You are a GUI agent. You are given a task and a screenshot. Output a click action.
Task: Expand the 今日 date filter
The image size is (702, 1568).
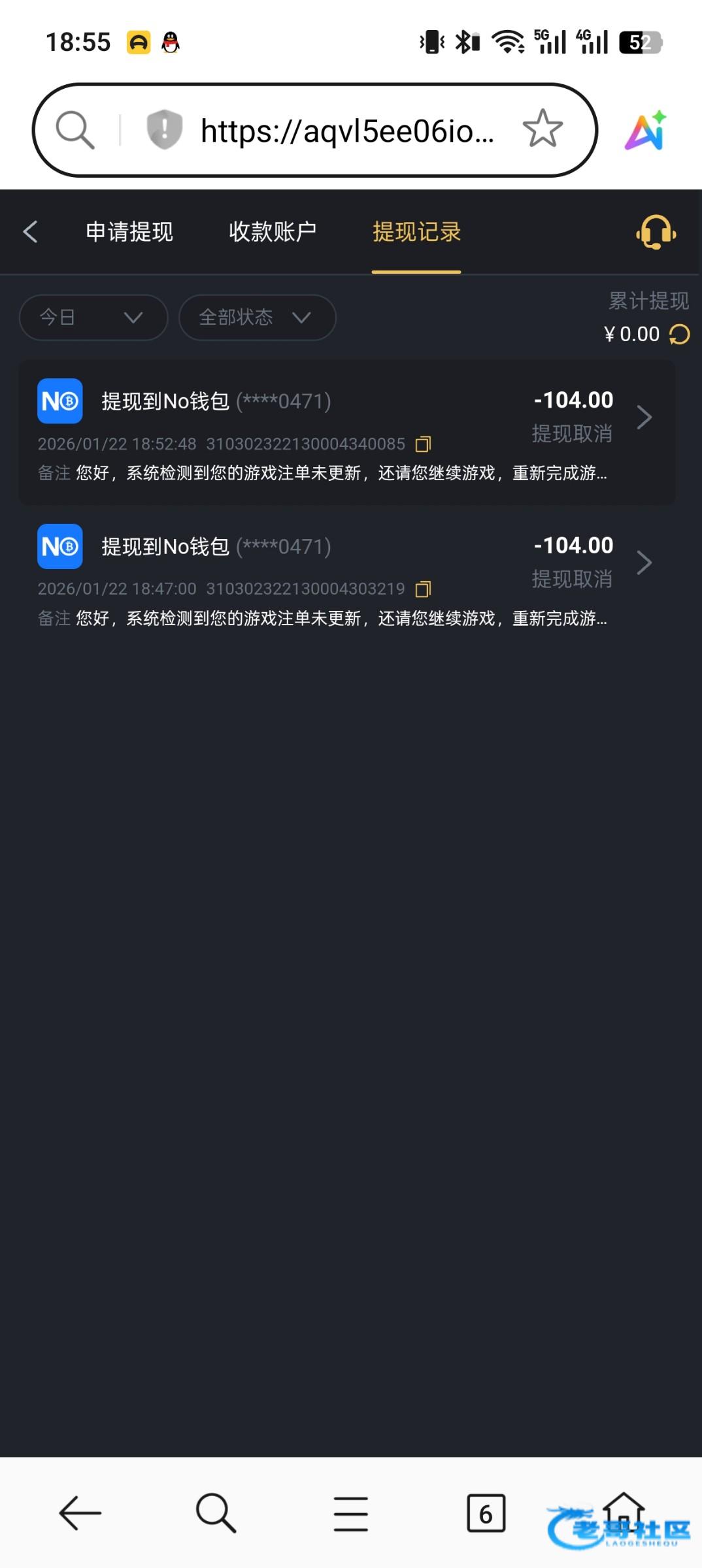click(x=93, y=318)
